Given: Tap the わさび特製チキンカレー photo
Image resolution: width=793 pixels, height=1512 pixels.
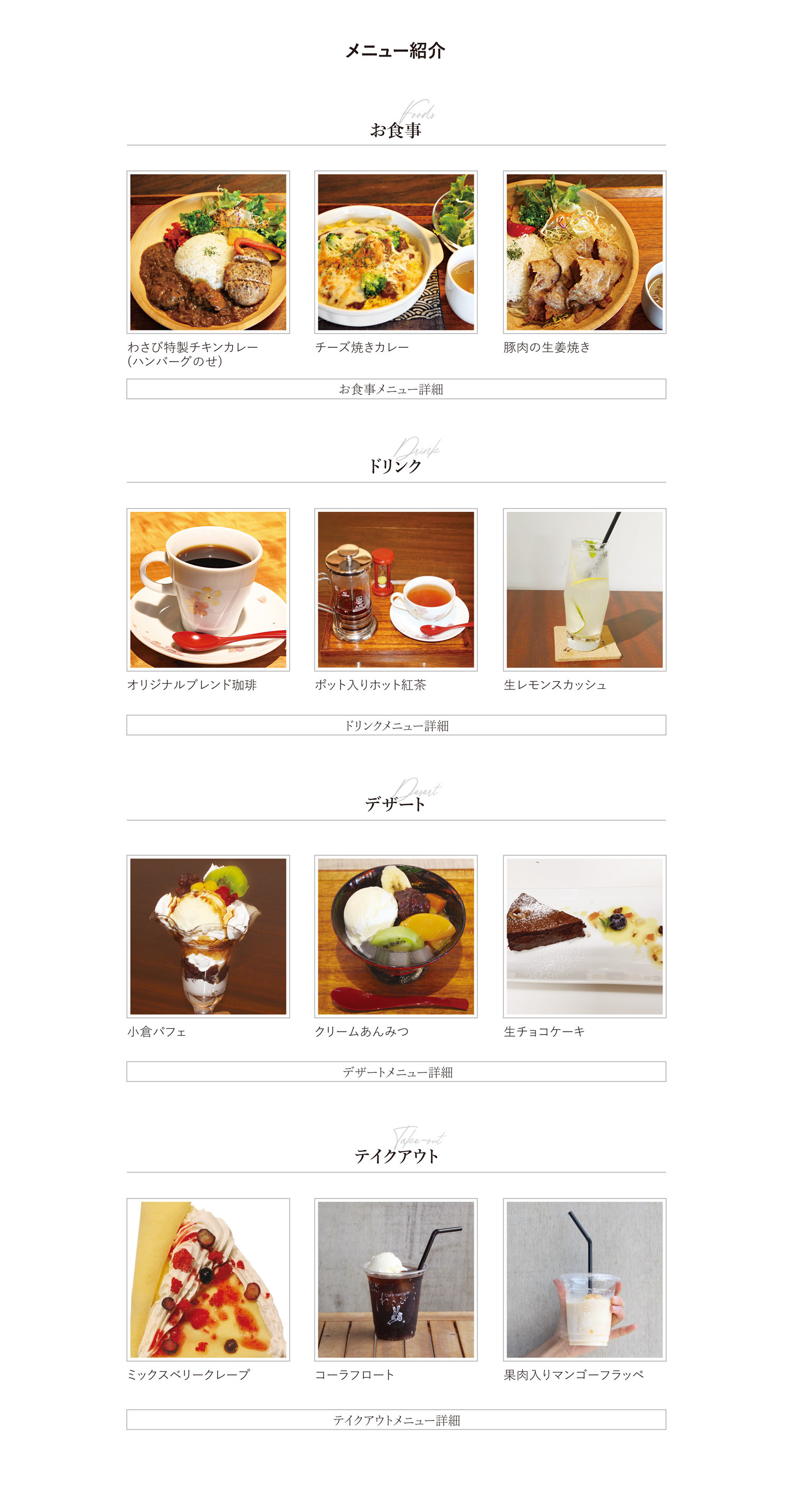Looking at the screenshot, I should tap(208, 252).
